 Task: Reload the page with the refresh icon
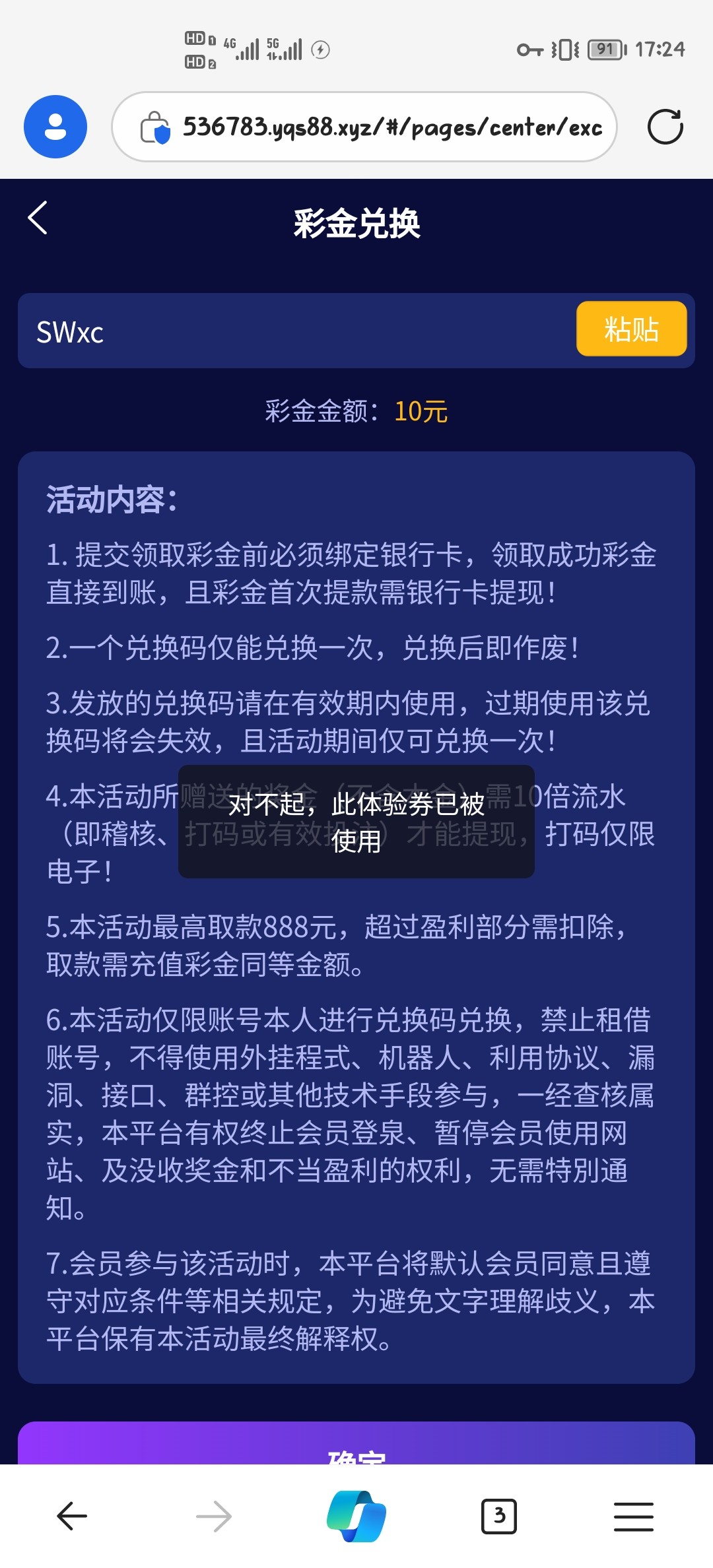(x=665, y=127)
